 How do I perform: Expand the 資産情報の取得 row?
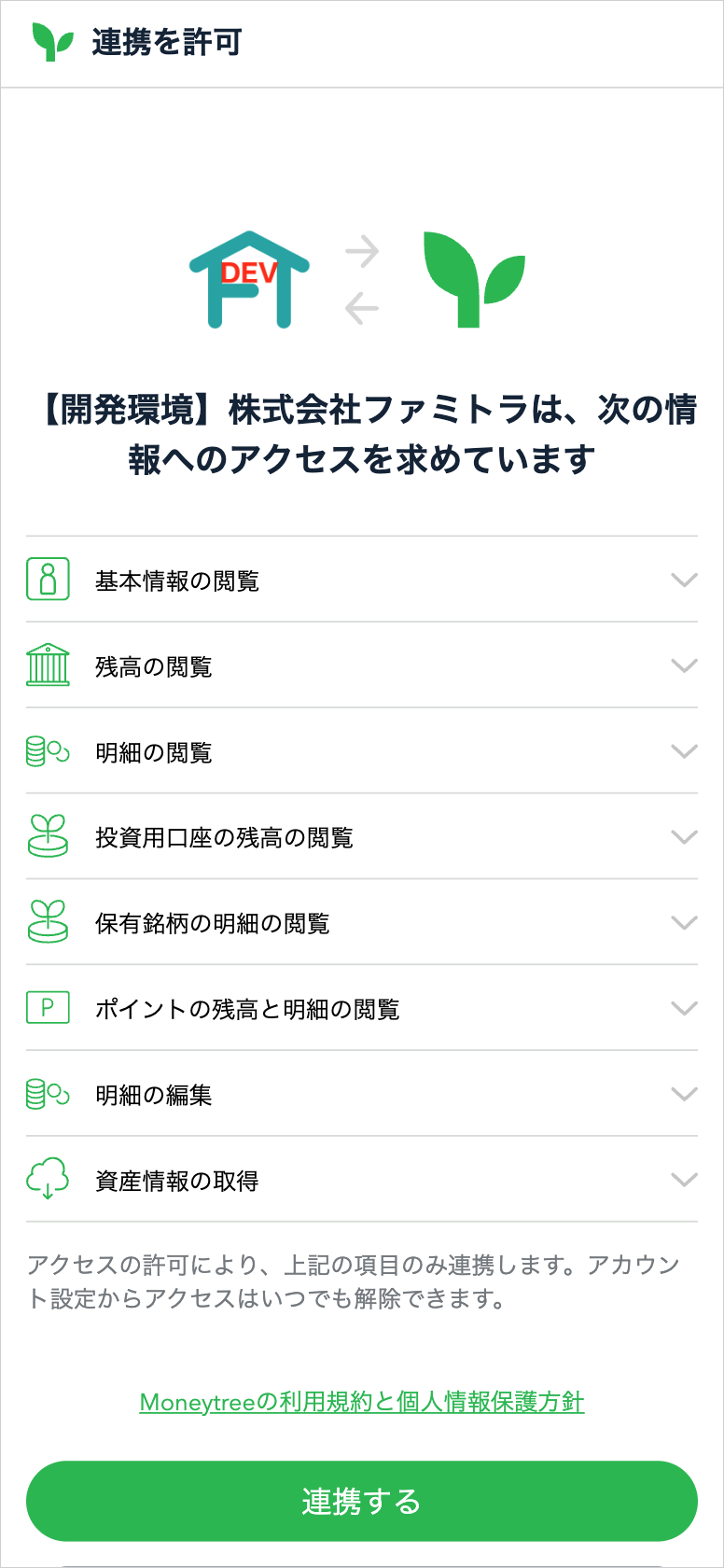362,1180
